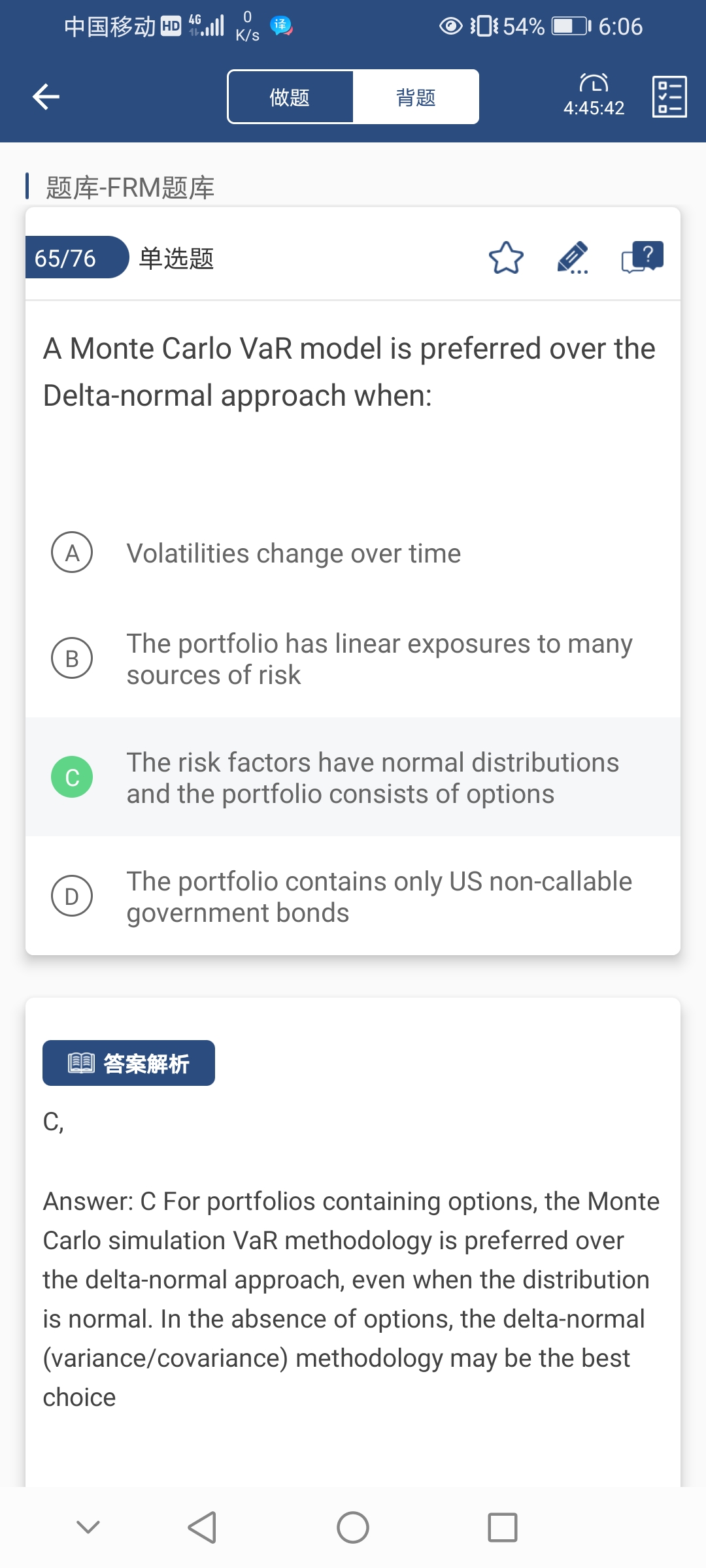Tap the system home button

[x=353, y=1527]
